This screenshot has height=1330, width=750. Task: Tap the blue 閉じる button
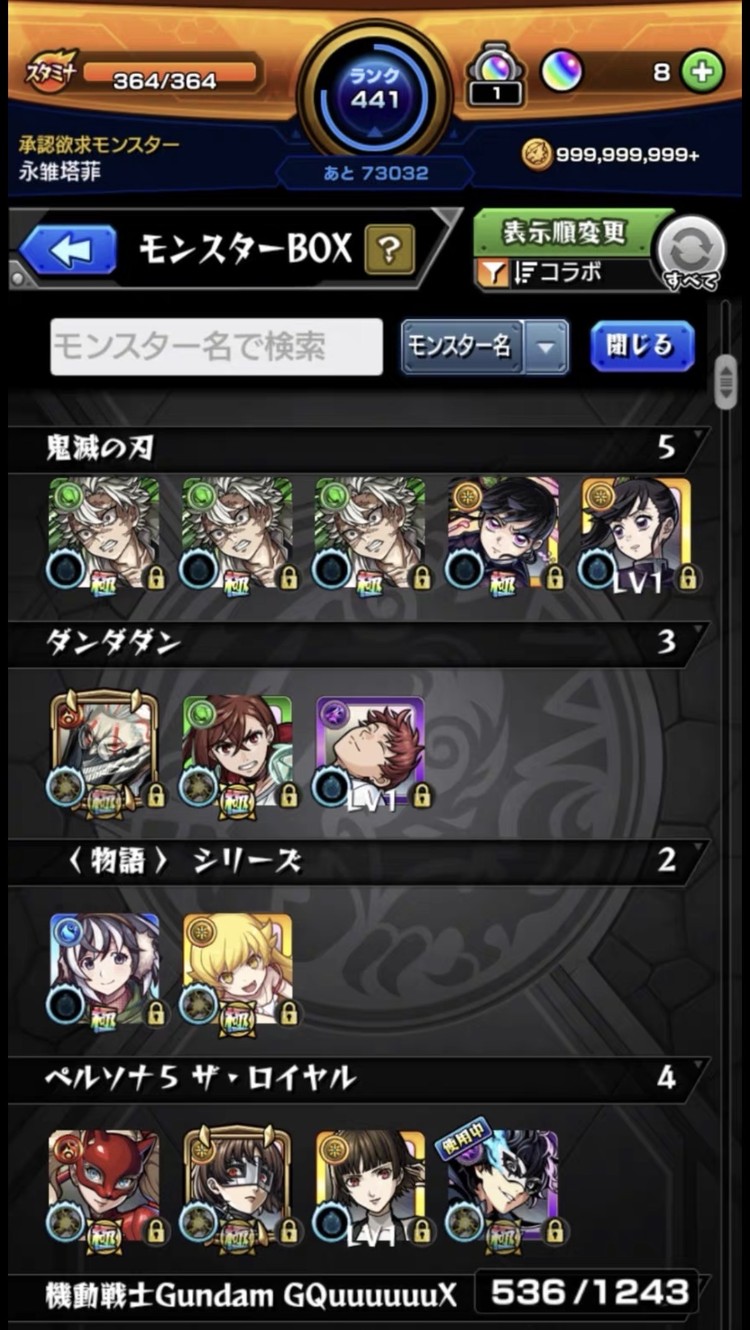[641, 346]
